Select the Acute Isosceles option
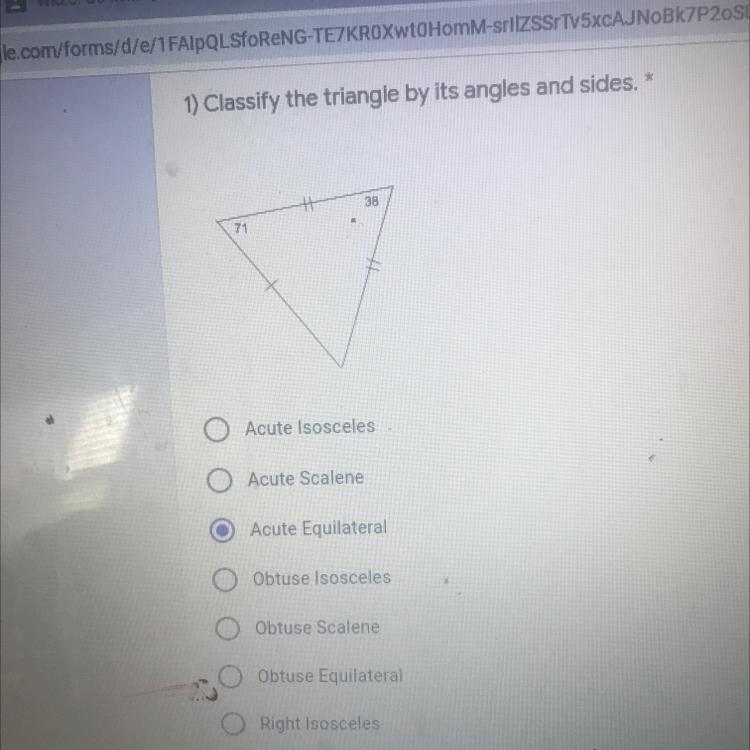This screenshot has height=750, width=750. 217,430
